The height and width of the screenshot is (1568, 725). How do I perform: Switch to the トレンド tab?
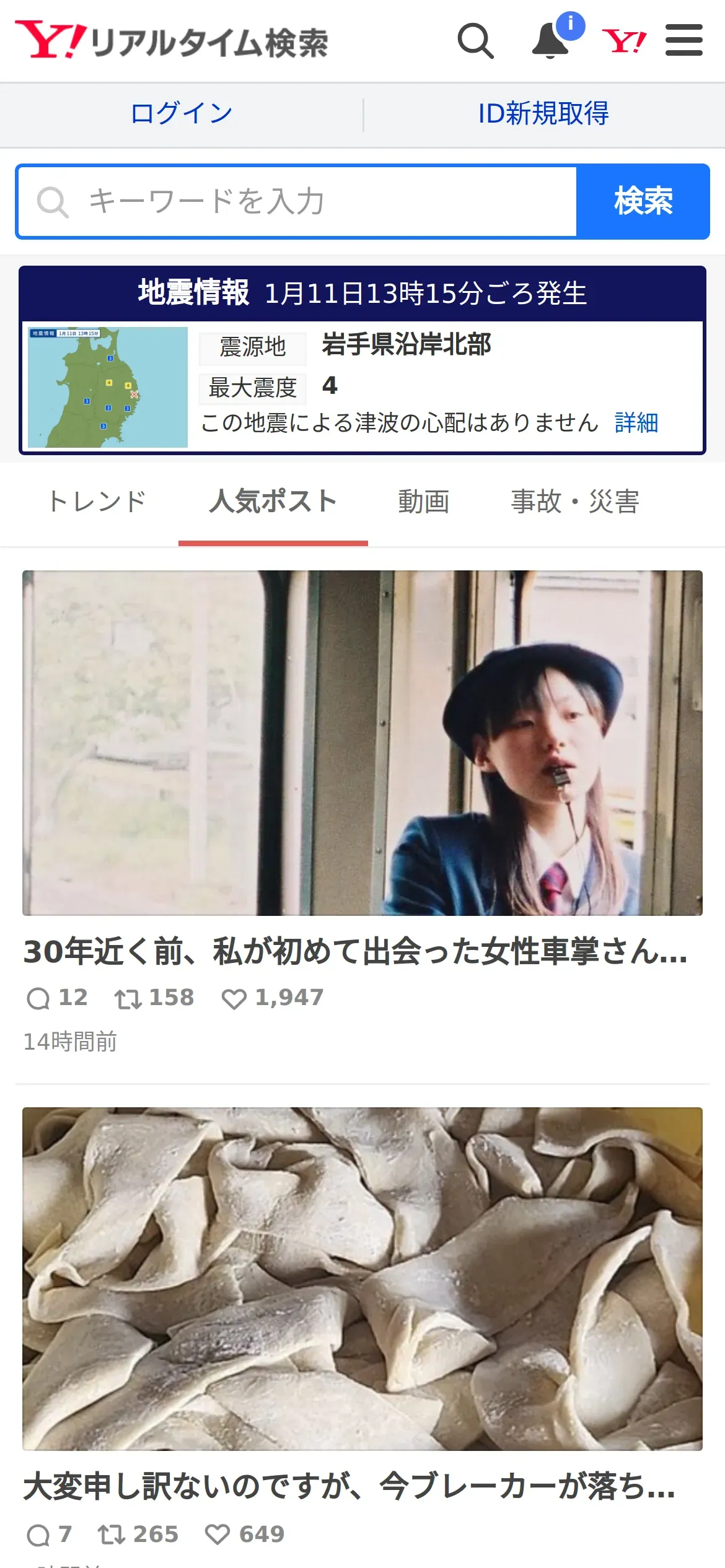pos(97,502)
